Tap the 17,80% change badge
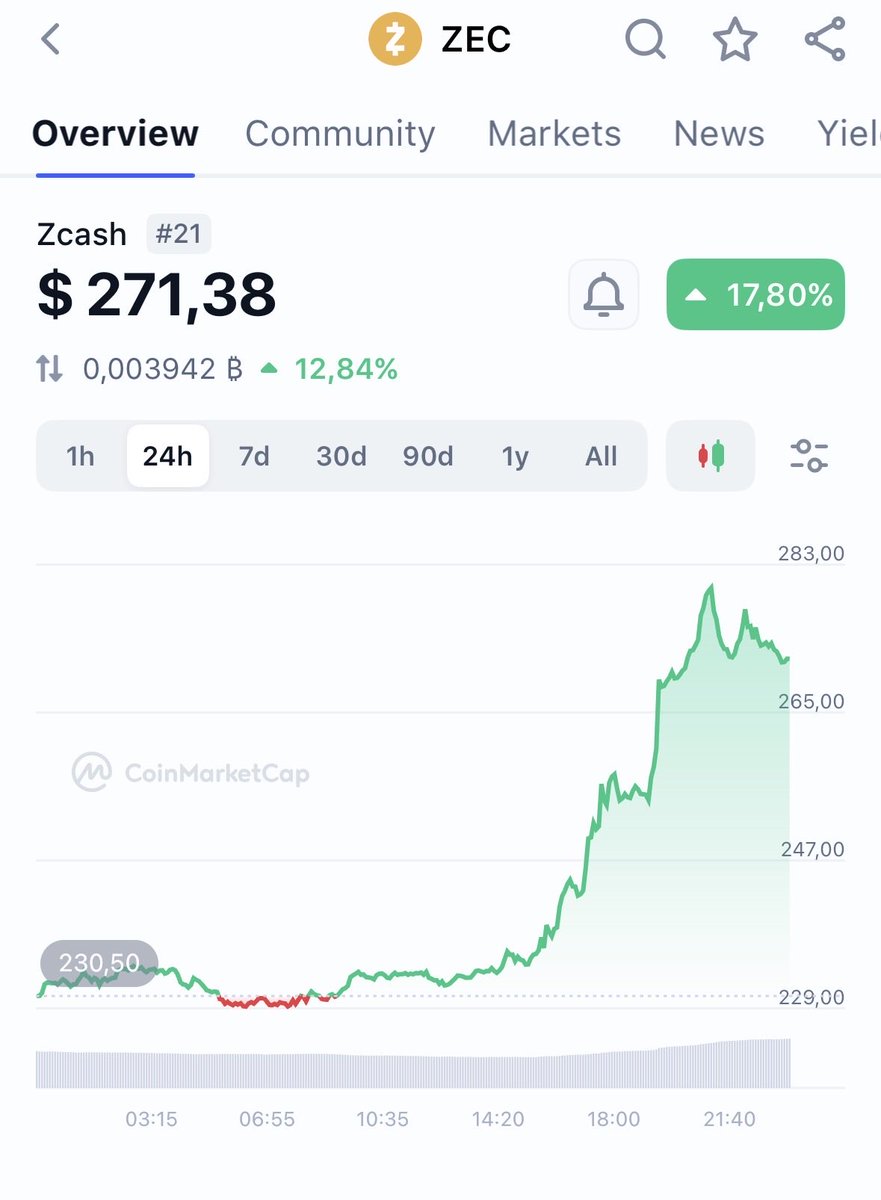The height and width of the screenshot is (1200, 881). tap(755, 295)
